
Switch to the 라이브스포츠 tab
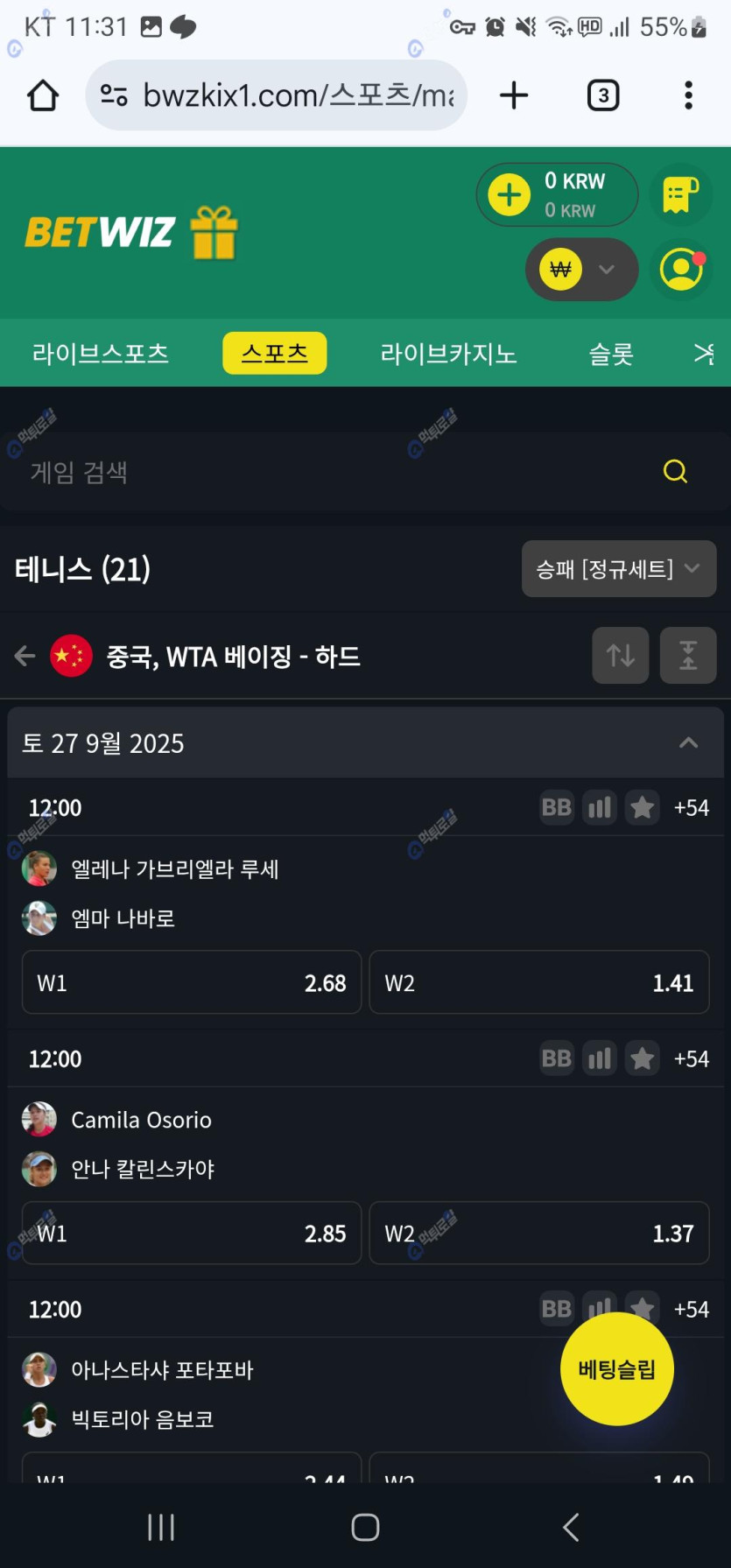[x=101, y=354]
